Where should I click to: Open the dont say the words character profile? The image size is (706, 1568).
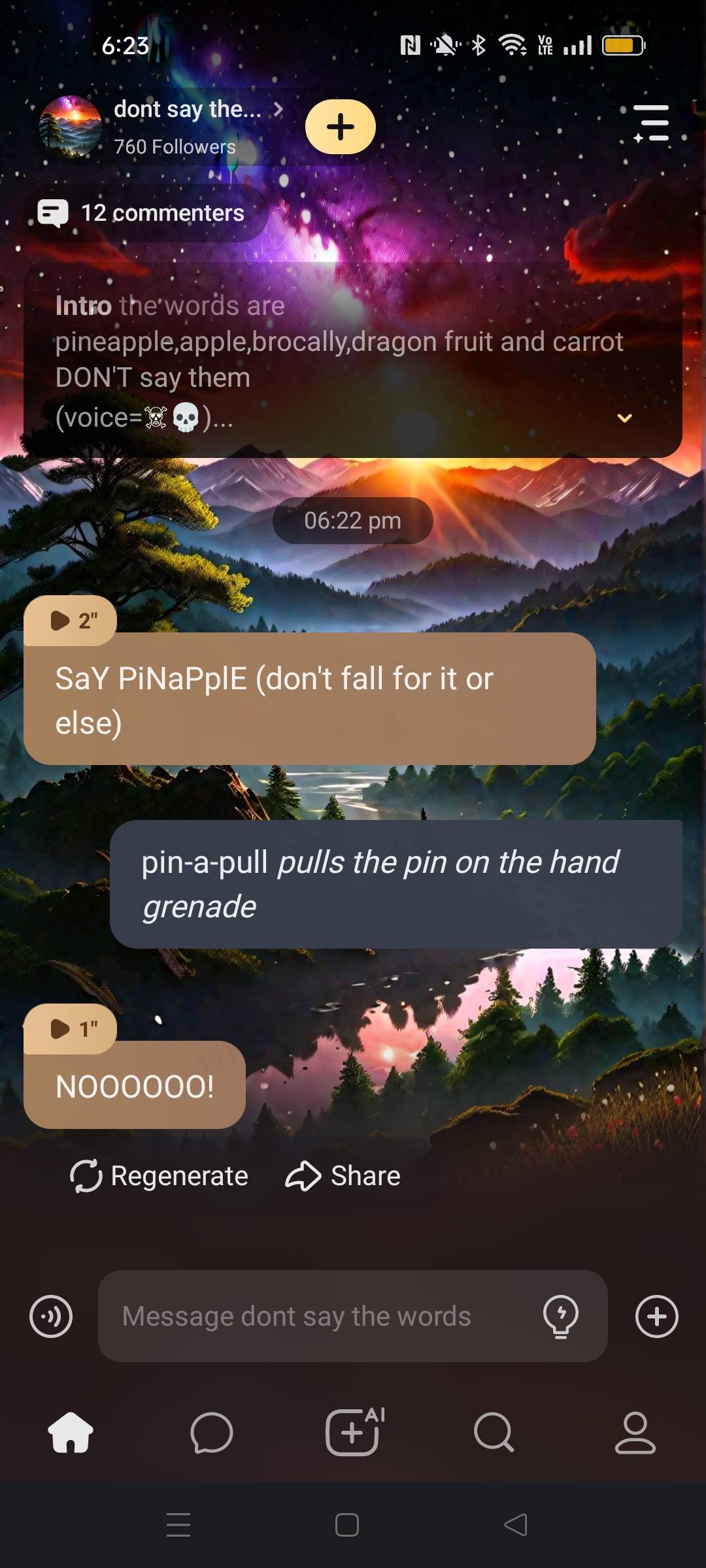pyautogui.click(x=186, y=110)
